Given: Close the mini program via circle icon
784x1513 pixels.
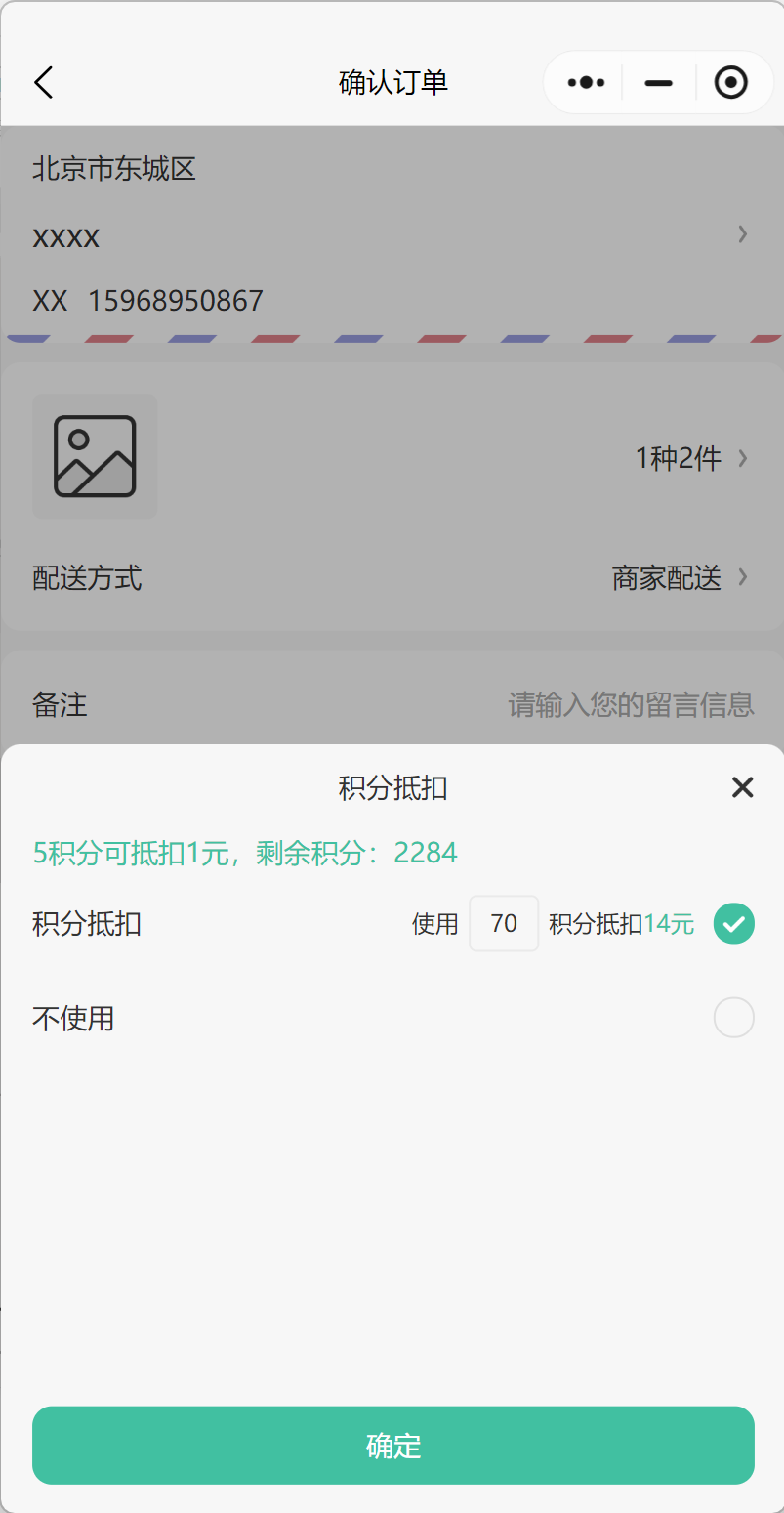Looking at the screenshot, I should click(x=730, y=83).
